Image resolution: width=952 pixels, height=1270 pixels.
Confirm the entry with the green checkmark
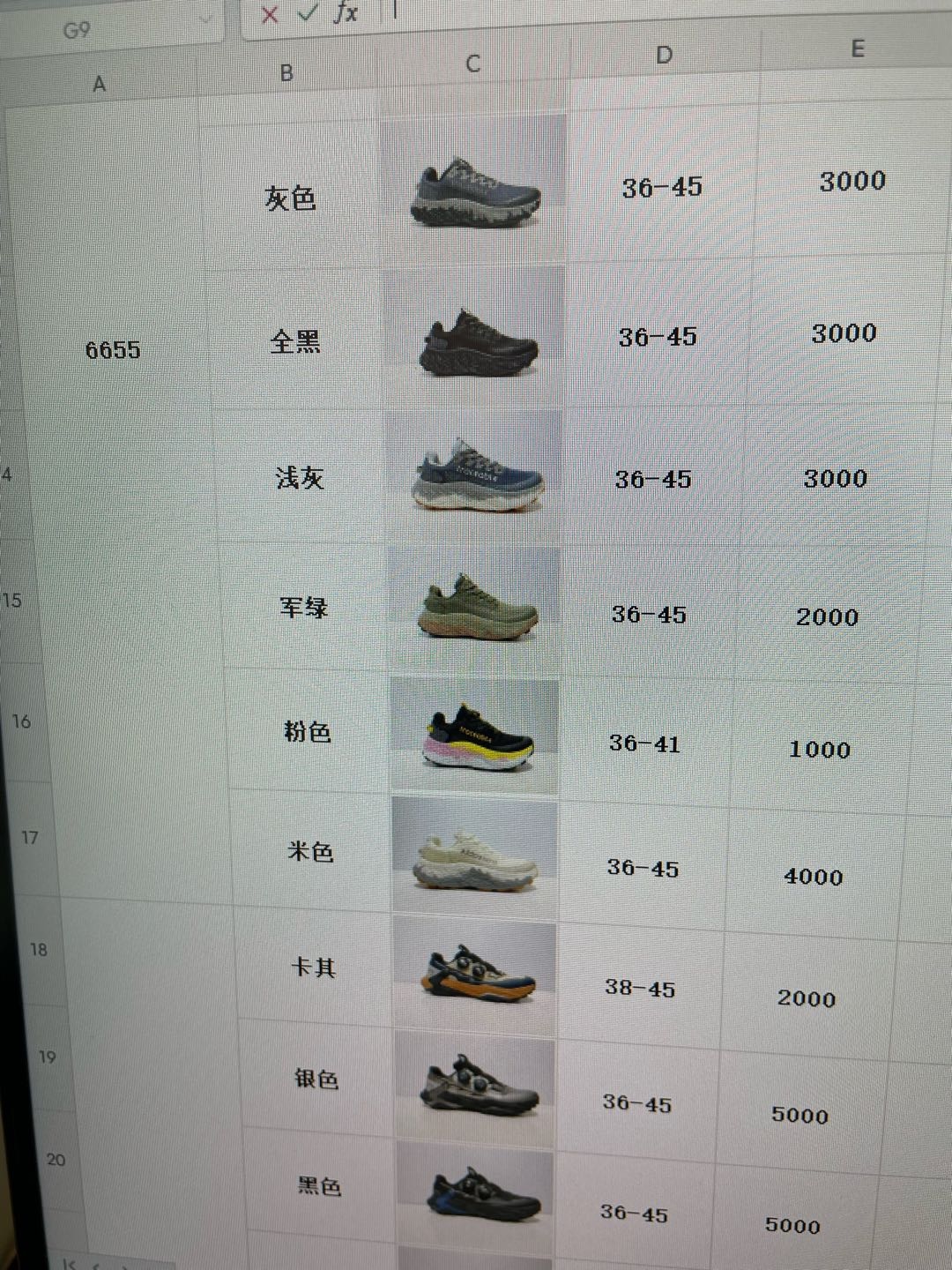tap(308, 13)
